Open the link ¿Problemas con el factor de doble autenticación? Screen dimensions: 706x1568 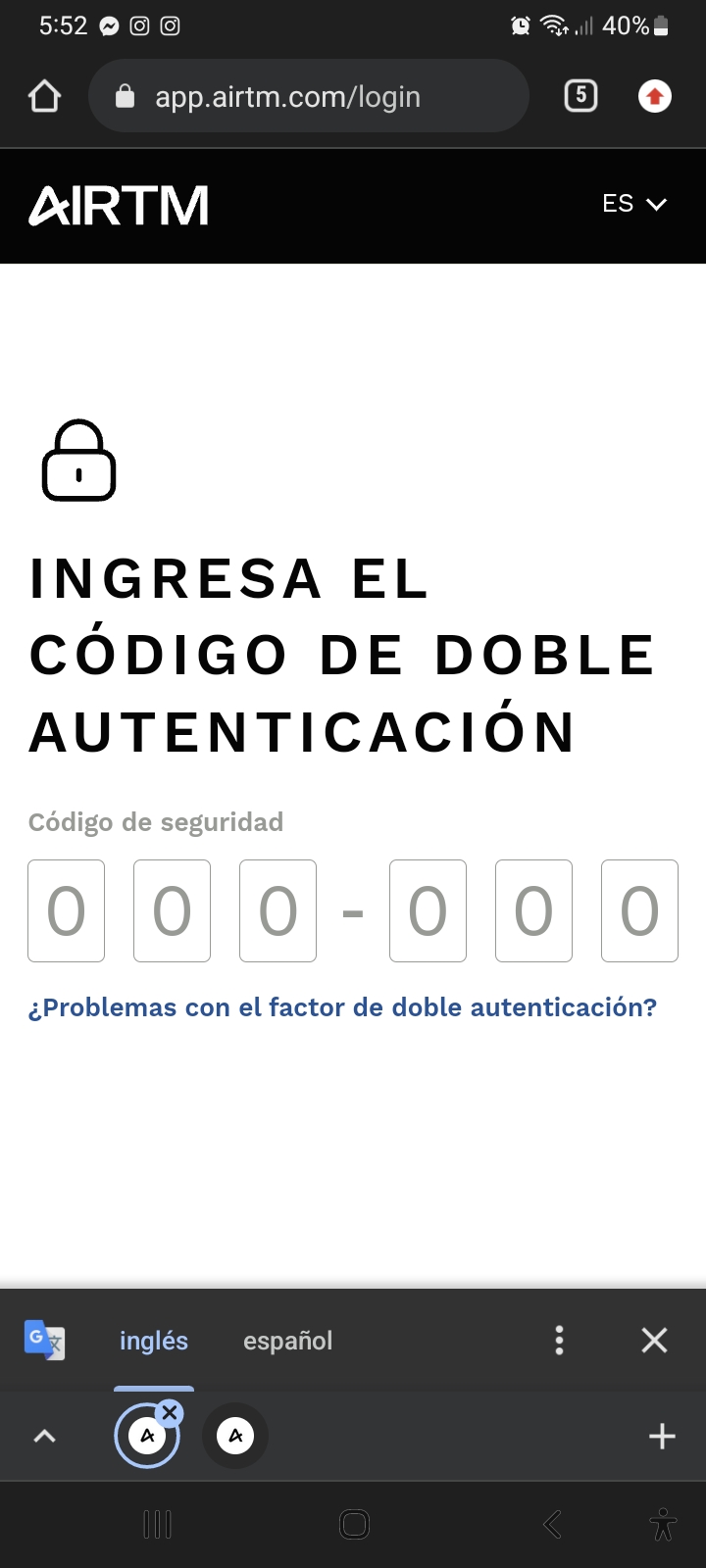click(x=342, y=1007)
